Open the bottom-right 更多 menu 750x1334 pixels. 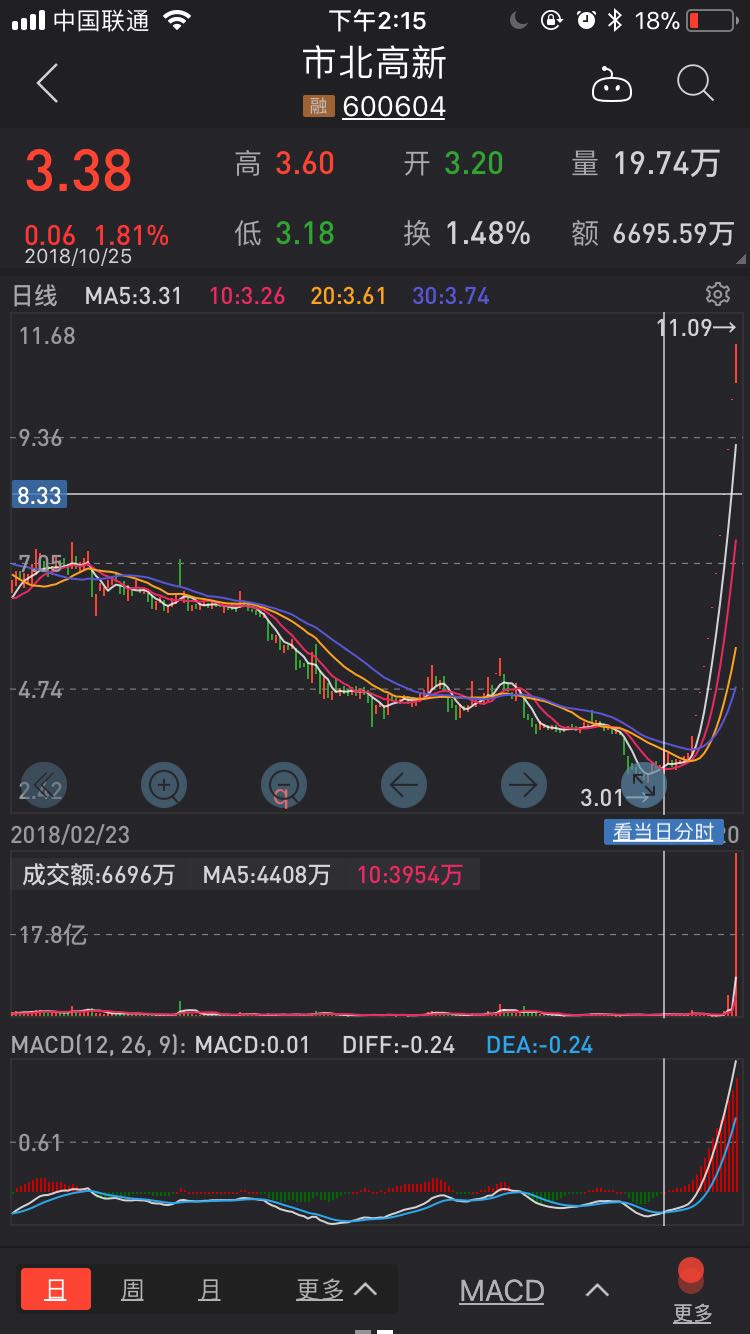[x=692, y=1290]
